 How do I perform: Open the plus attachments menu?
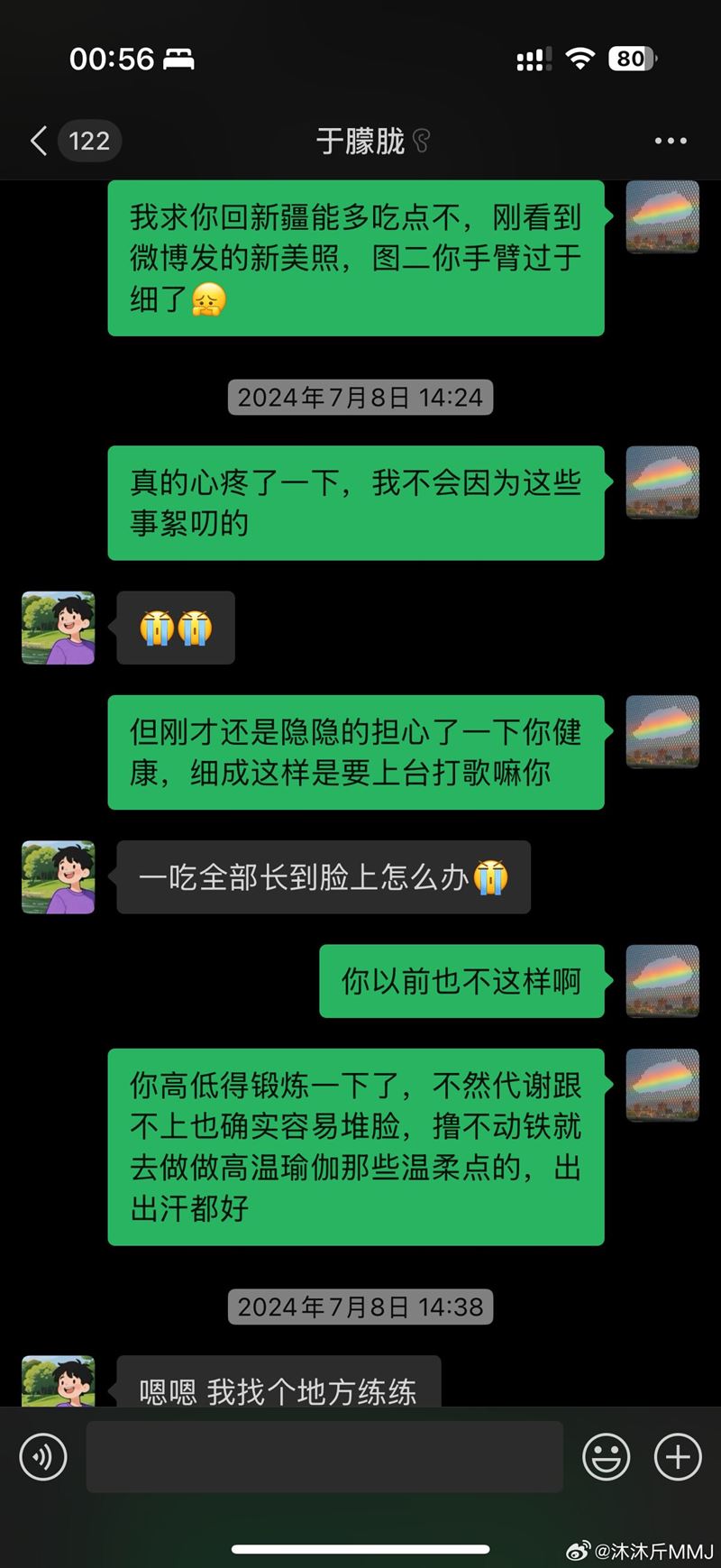pyautogui.click(x=678, y=1456)
